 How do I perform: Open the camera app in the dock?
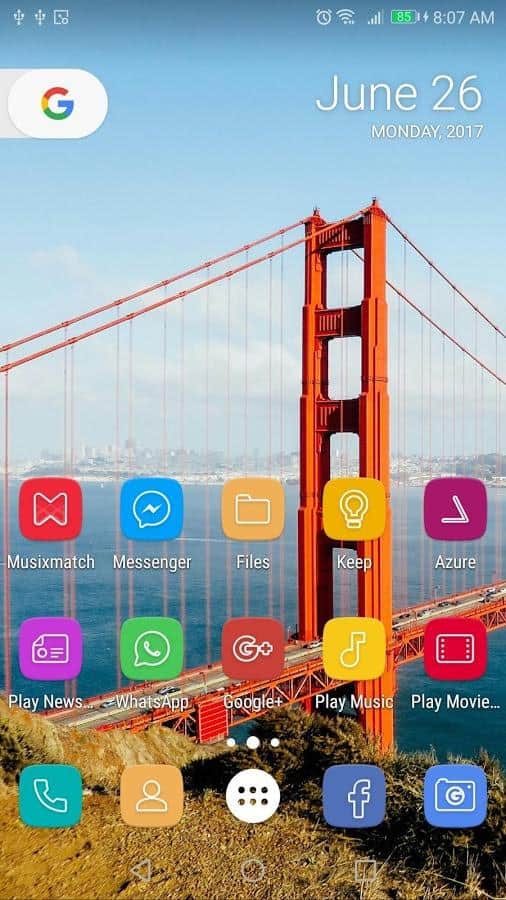(455, 796)
